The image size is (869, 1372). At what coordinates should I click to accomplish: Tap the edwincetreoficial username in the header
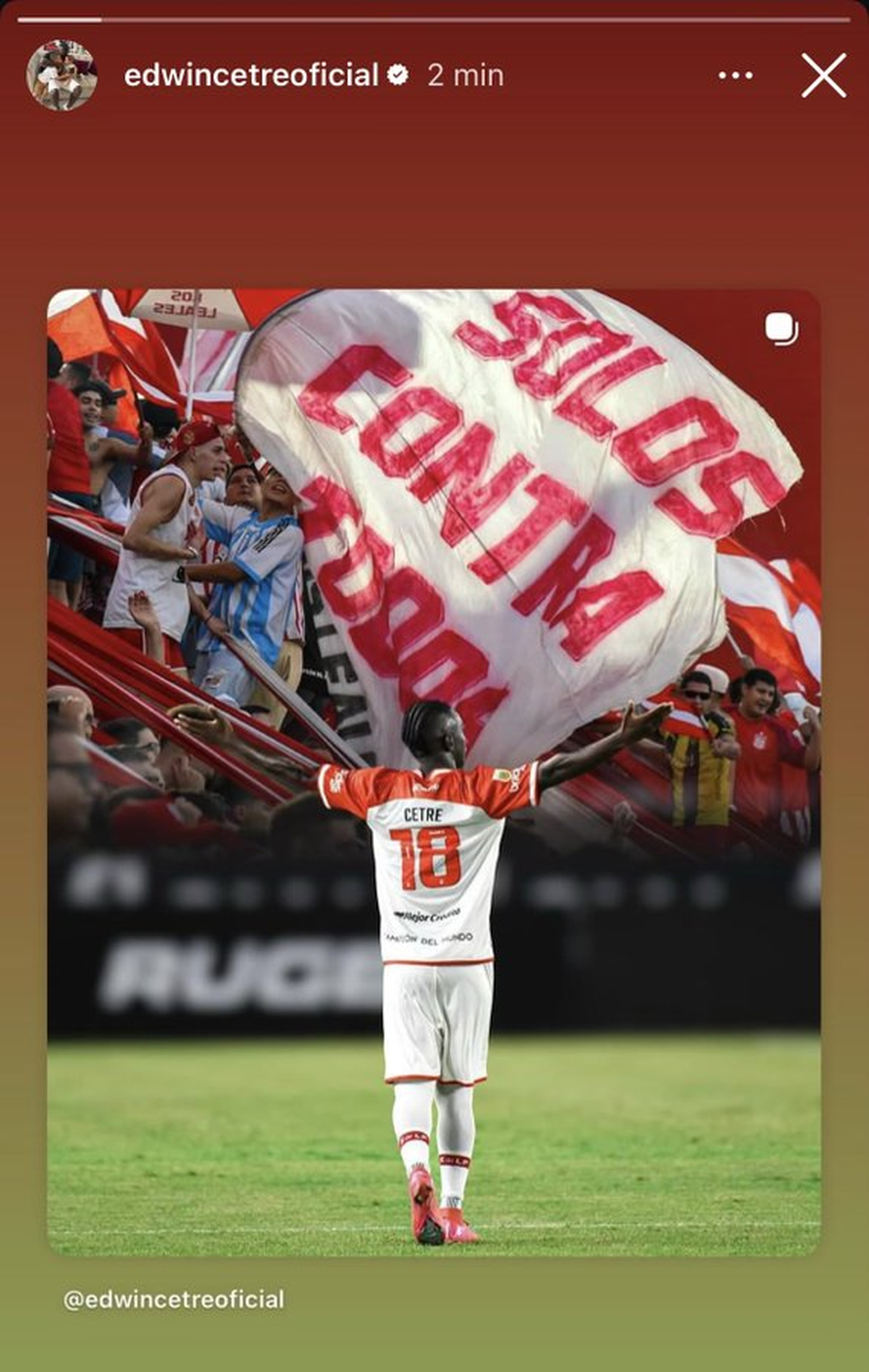251,76
